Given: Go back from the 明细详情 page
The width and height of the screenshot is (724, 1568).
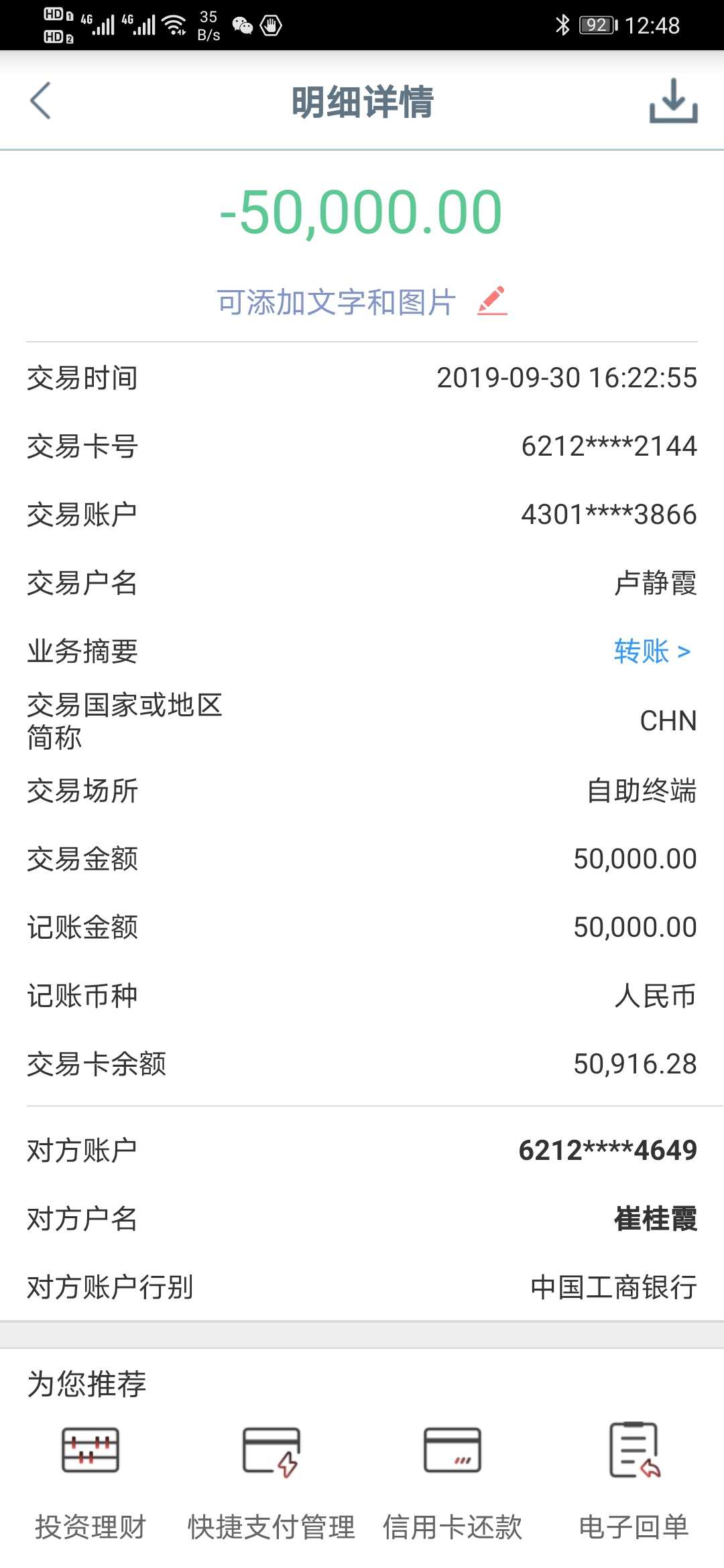Looking at the screenshot, I should point(41,101).
